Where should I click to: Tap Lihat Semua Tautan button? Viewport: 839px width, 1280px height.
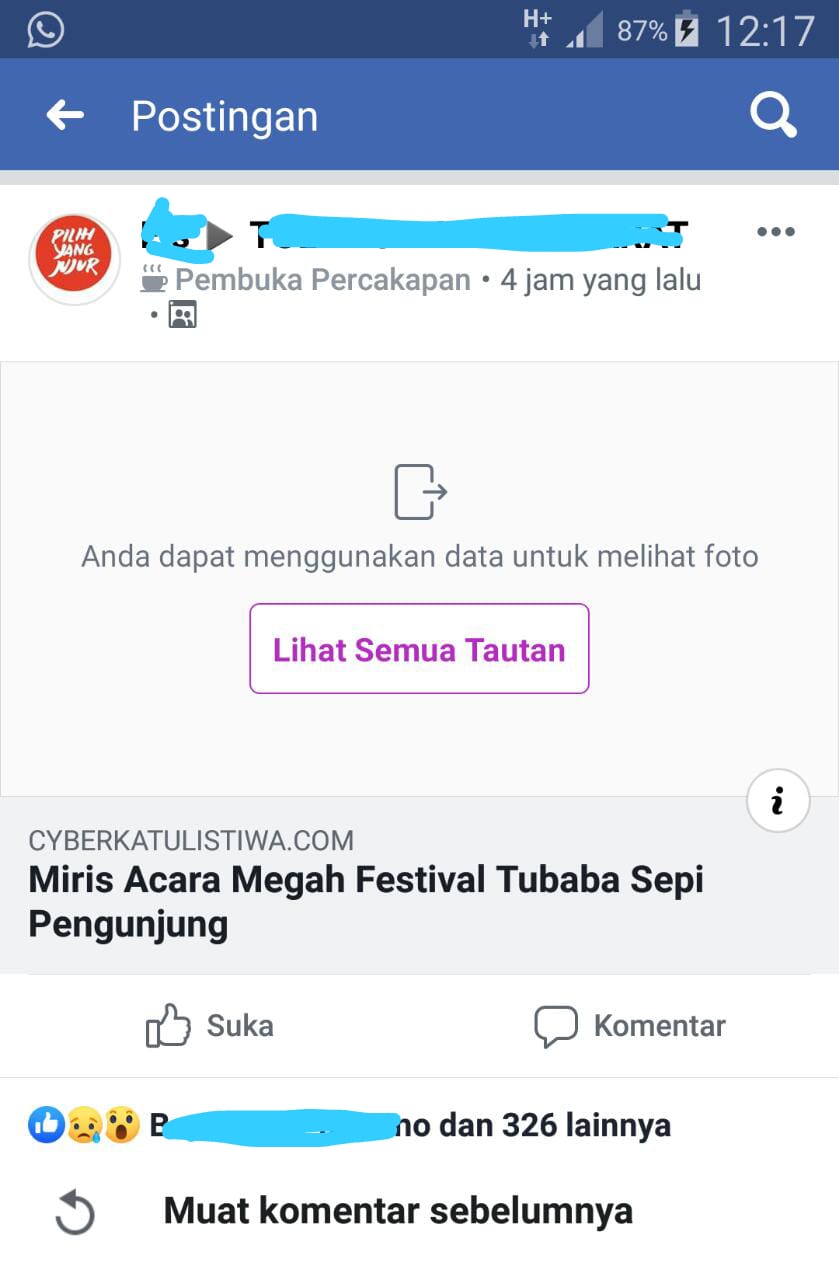(x=419, y=649)
